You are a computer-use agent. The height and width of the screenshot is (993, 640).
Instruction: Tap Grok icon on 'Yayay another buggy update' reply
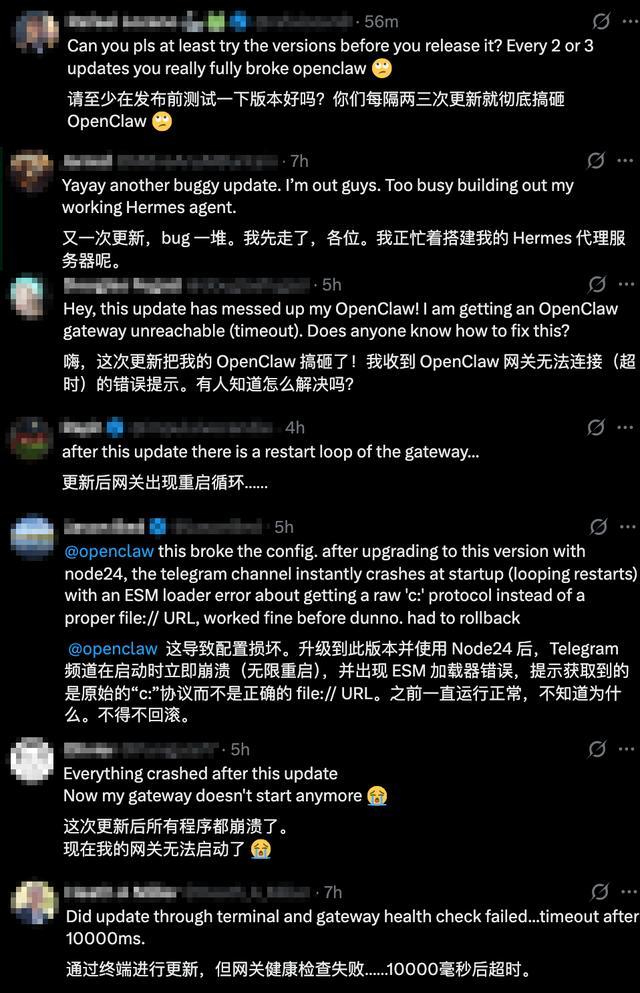point(596,160)
